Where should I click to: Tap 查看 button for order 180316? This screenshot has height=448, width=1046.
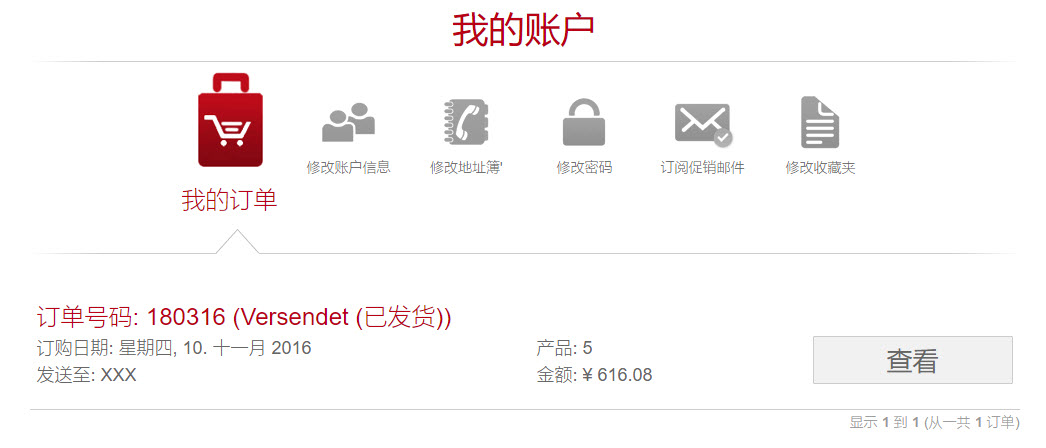coord(912,360)
